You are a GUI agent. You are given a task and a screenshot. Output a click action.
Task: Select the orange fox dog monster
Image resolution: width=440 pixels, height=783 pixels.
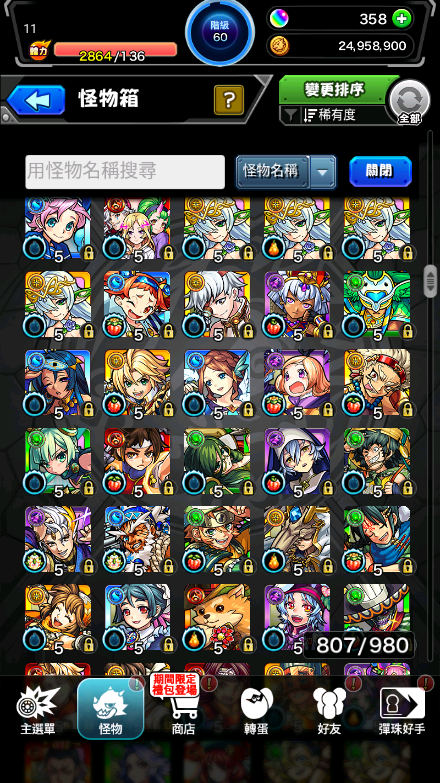coord(217,619)
